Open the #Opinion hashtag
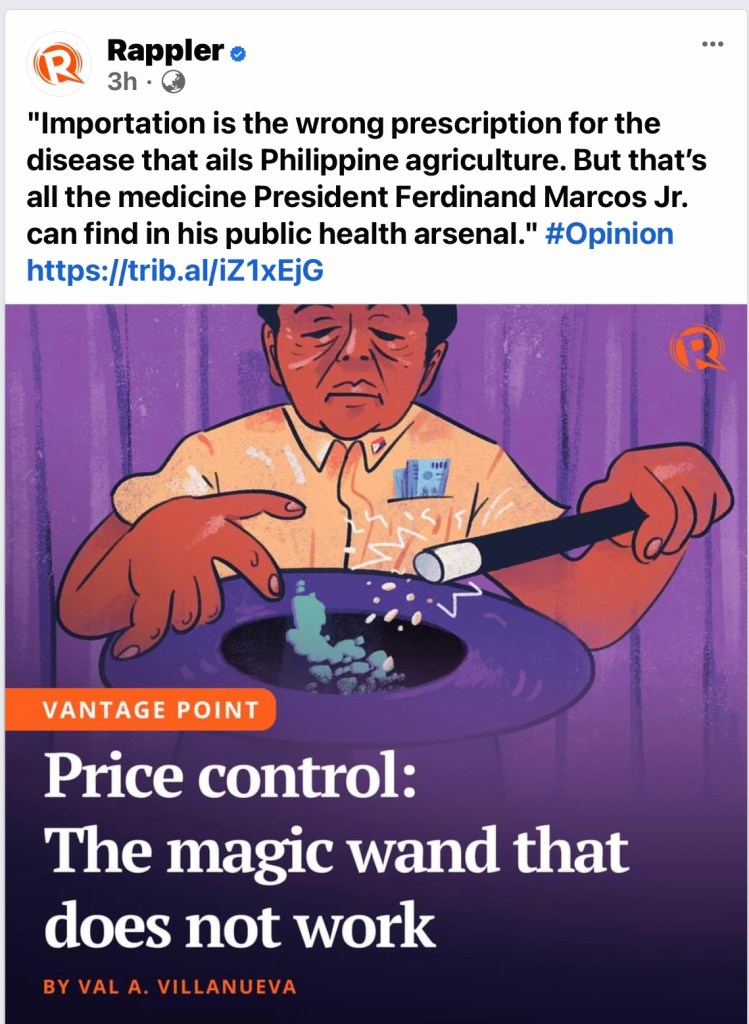Screen dimensions: 749x1024 click(610, 234)
